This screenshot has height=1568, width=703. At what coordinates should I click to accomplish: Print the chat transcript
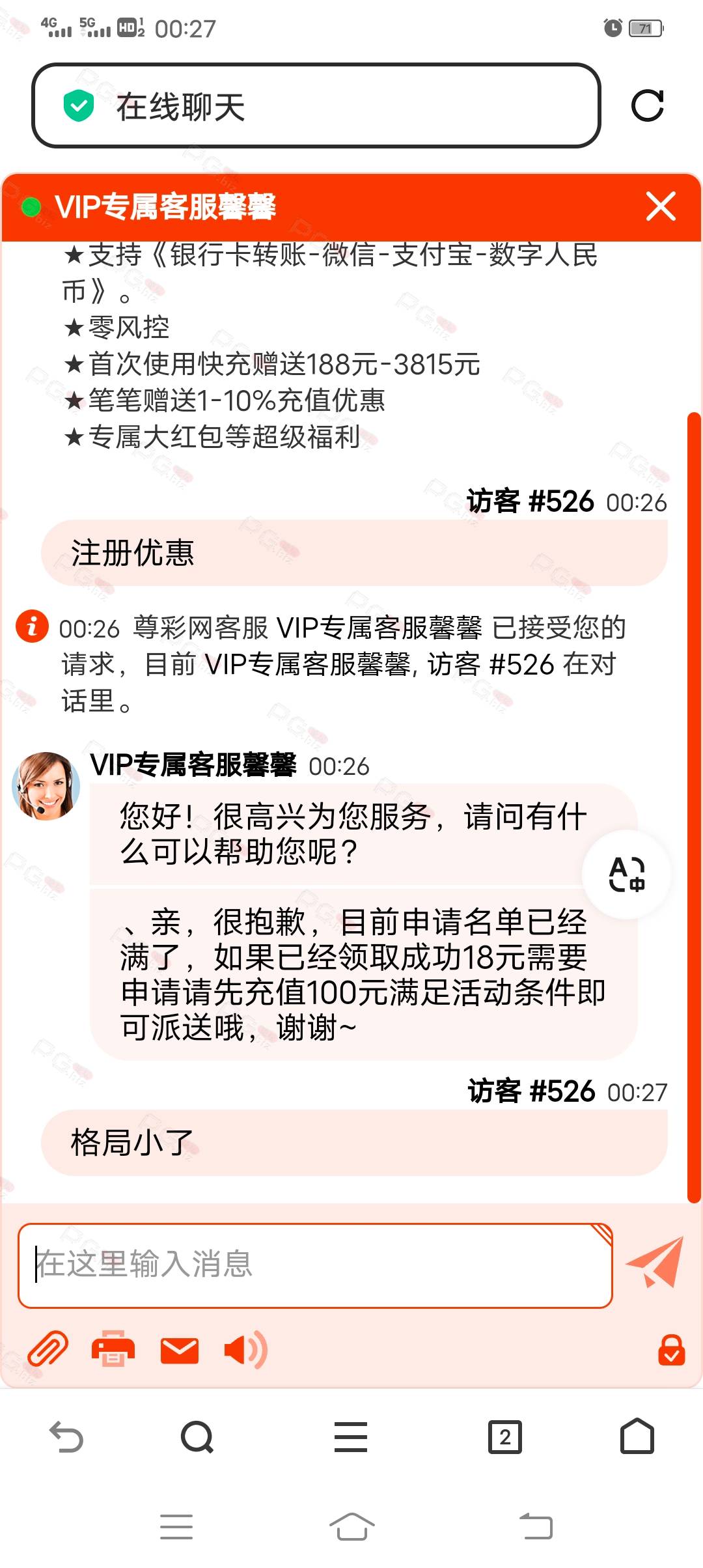tap(113, 1349)
